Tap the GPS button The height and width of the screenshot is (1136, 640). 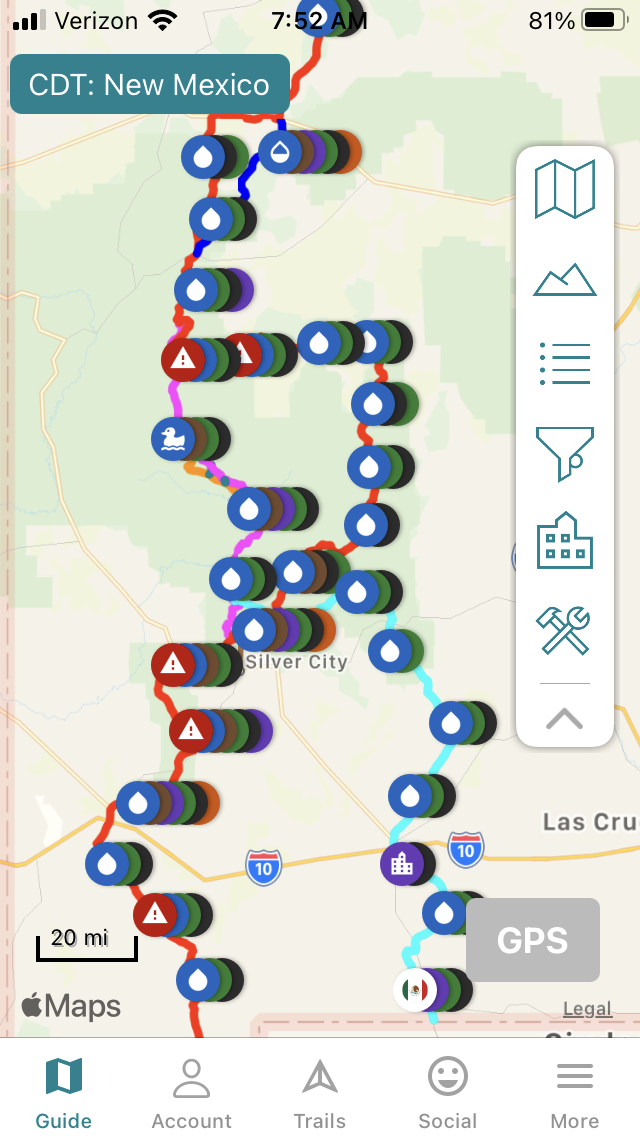(x=532, y=940)
